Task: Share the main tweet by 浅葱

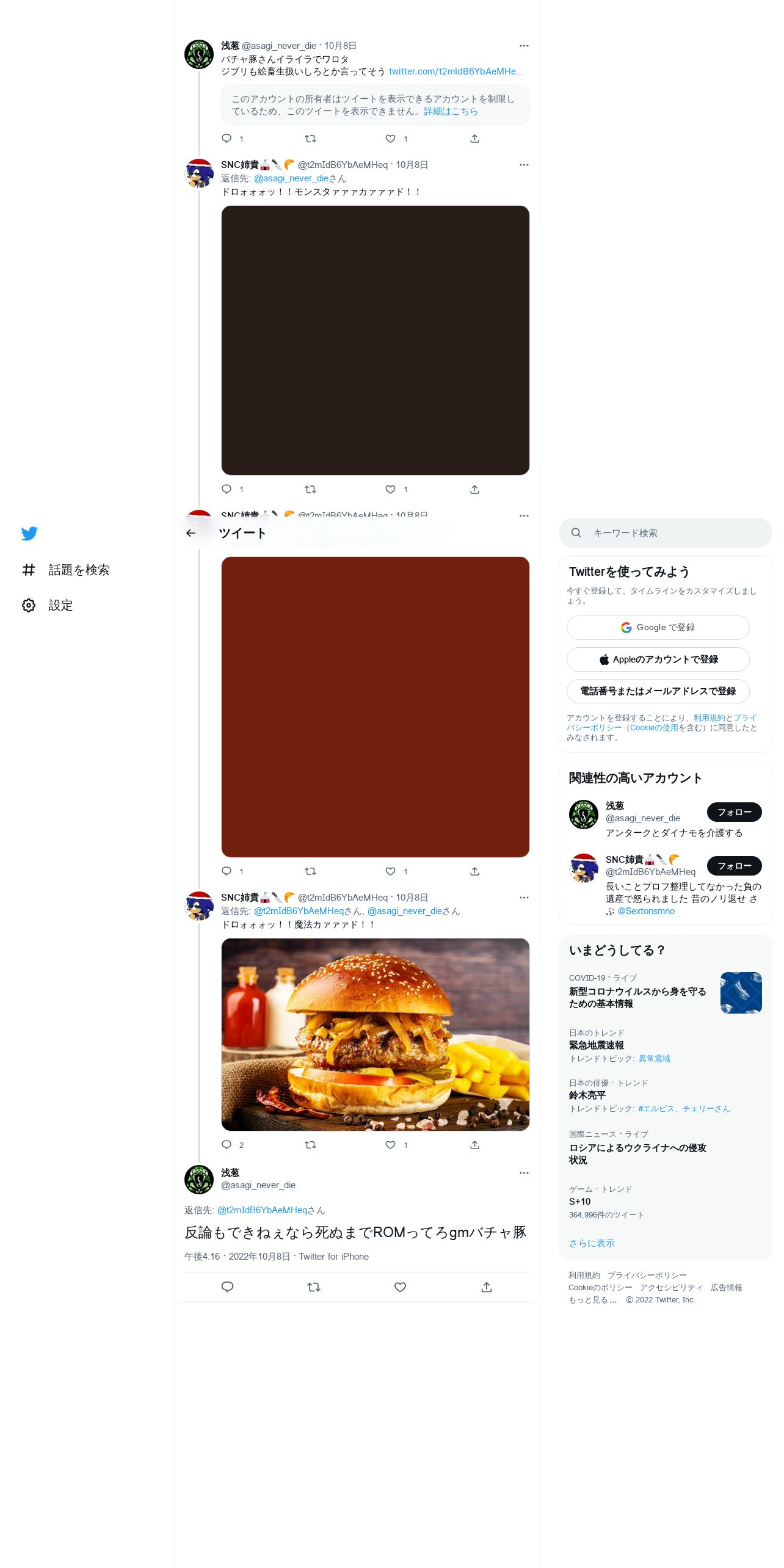Action: [487, 1287]
